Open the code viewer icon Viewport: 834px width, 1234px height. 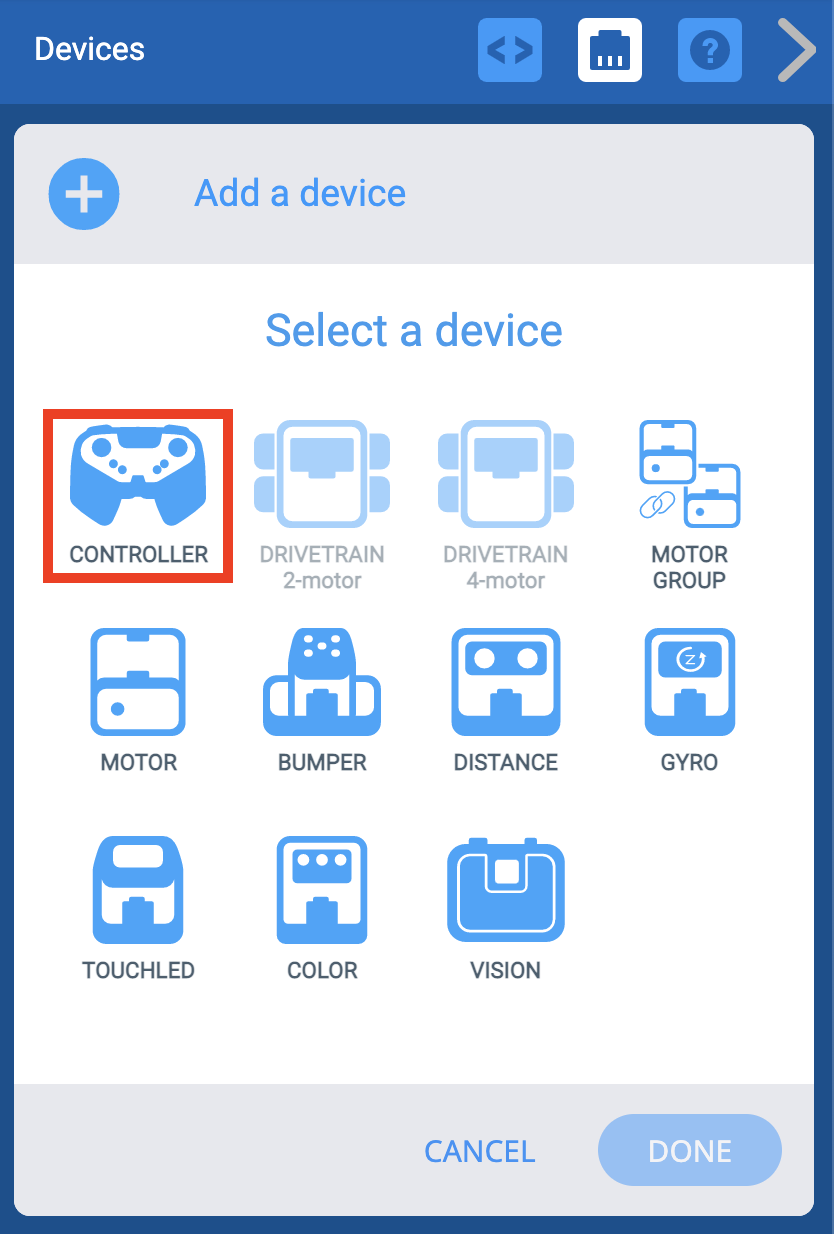tap(510, 50)
